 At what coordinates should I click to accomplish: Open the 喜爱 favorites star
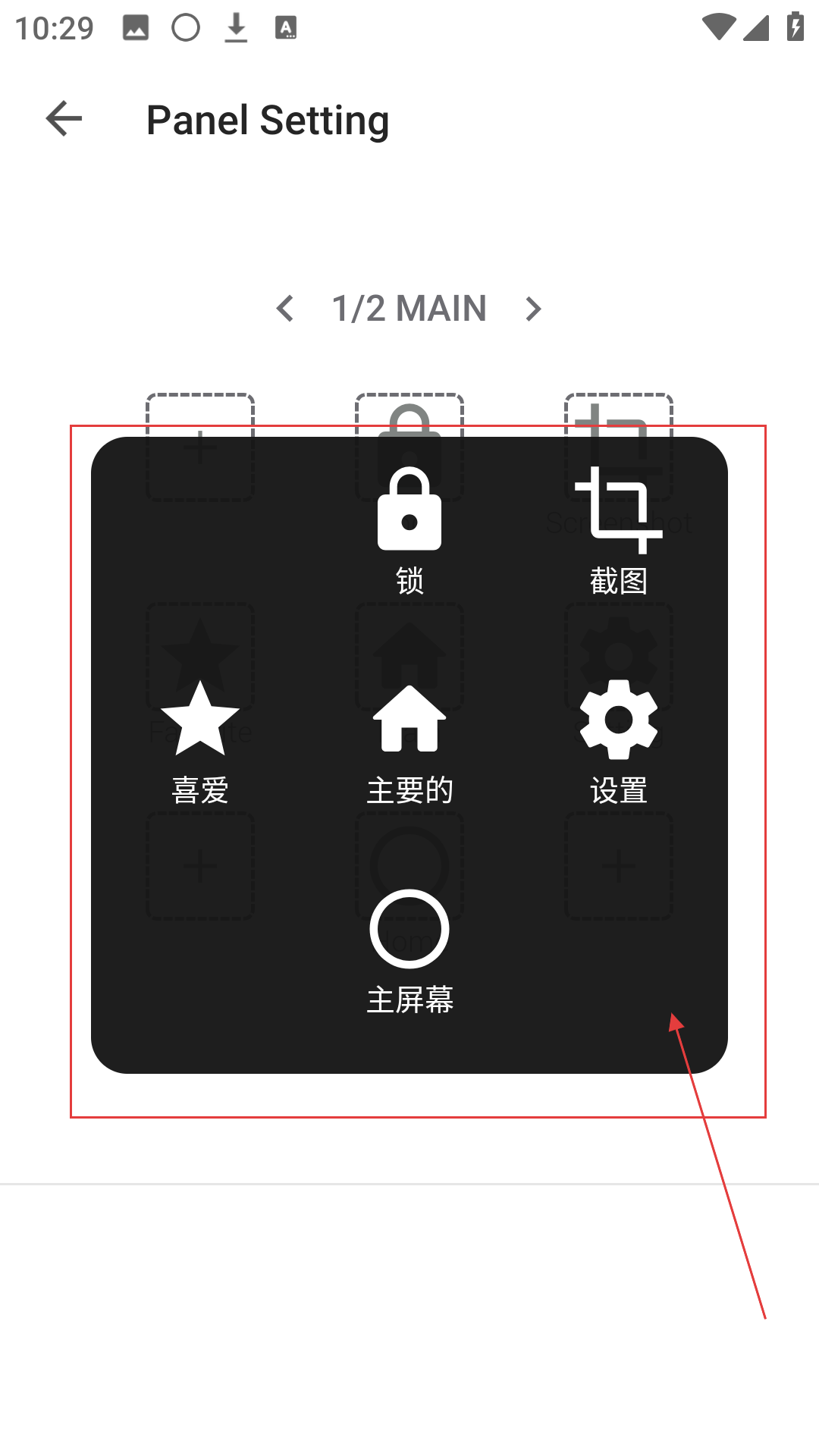(x=200, y=720)
